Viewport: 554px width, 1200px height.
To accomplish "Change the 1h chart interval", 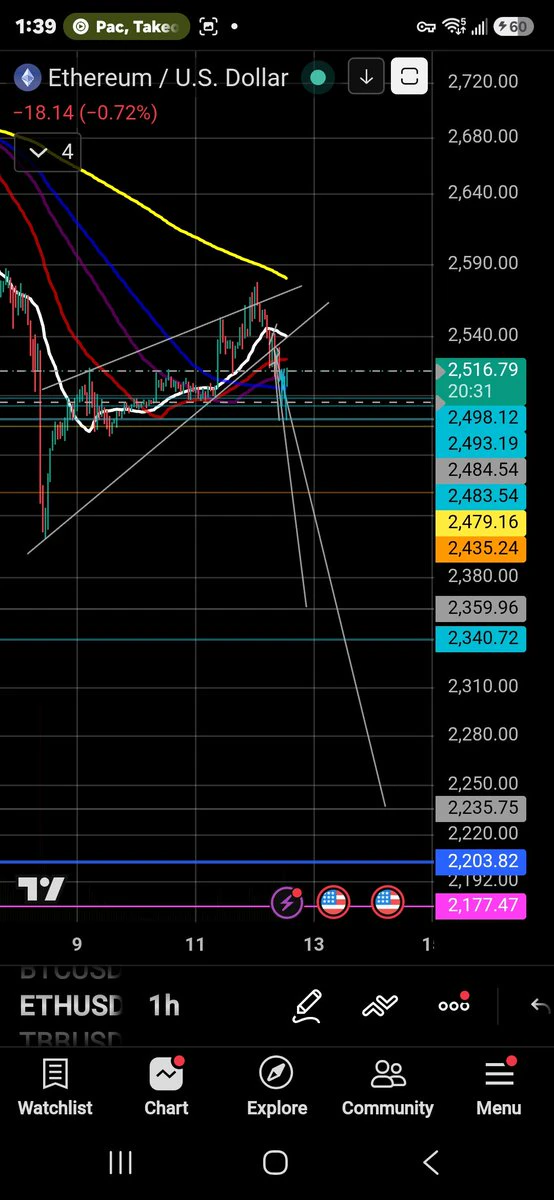I will (x=164, y=1005).
